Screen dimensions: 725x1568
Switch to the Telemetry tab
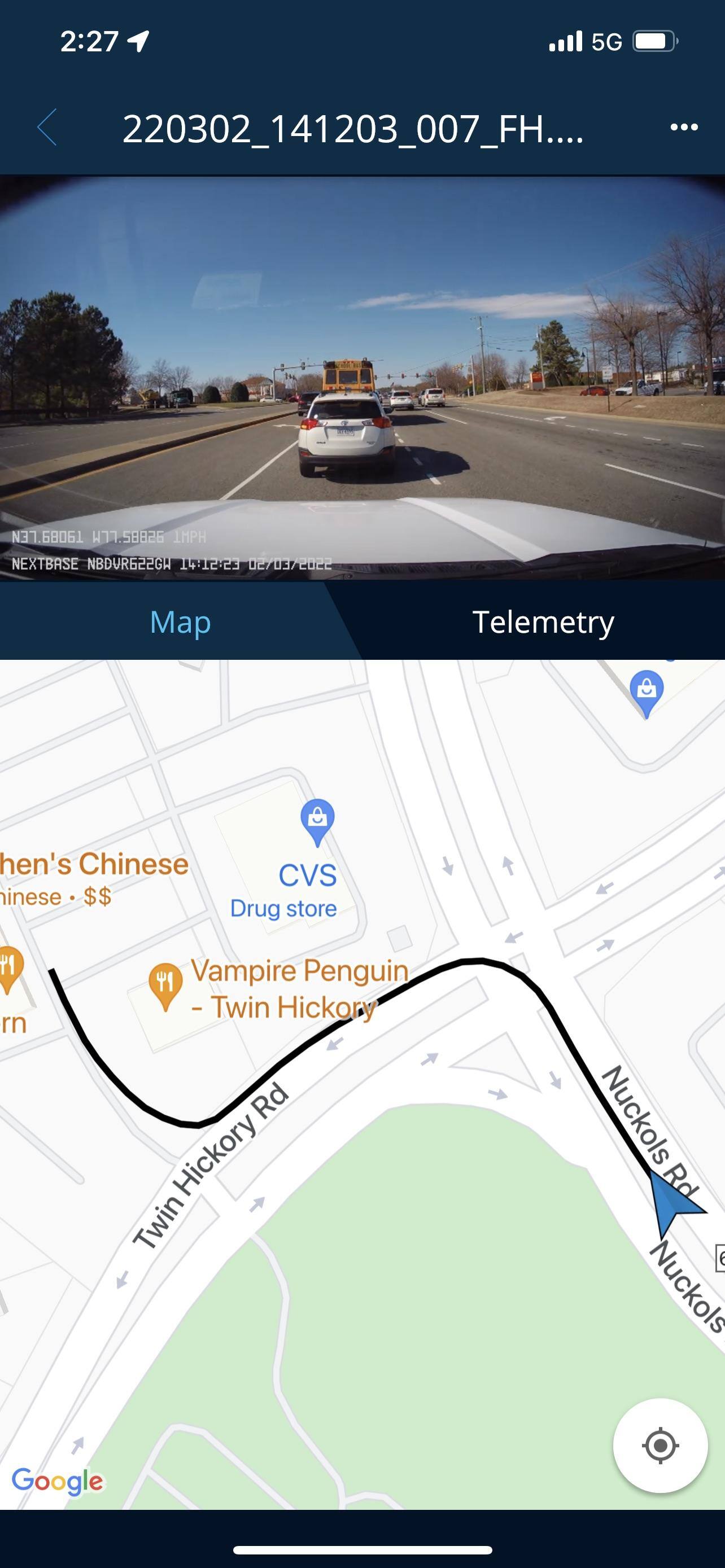coord(543,621)
